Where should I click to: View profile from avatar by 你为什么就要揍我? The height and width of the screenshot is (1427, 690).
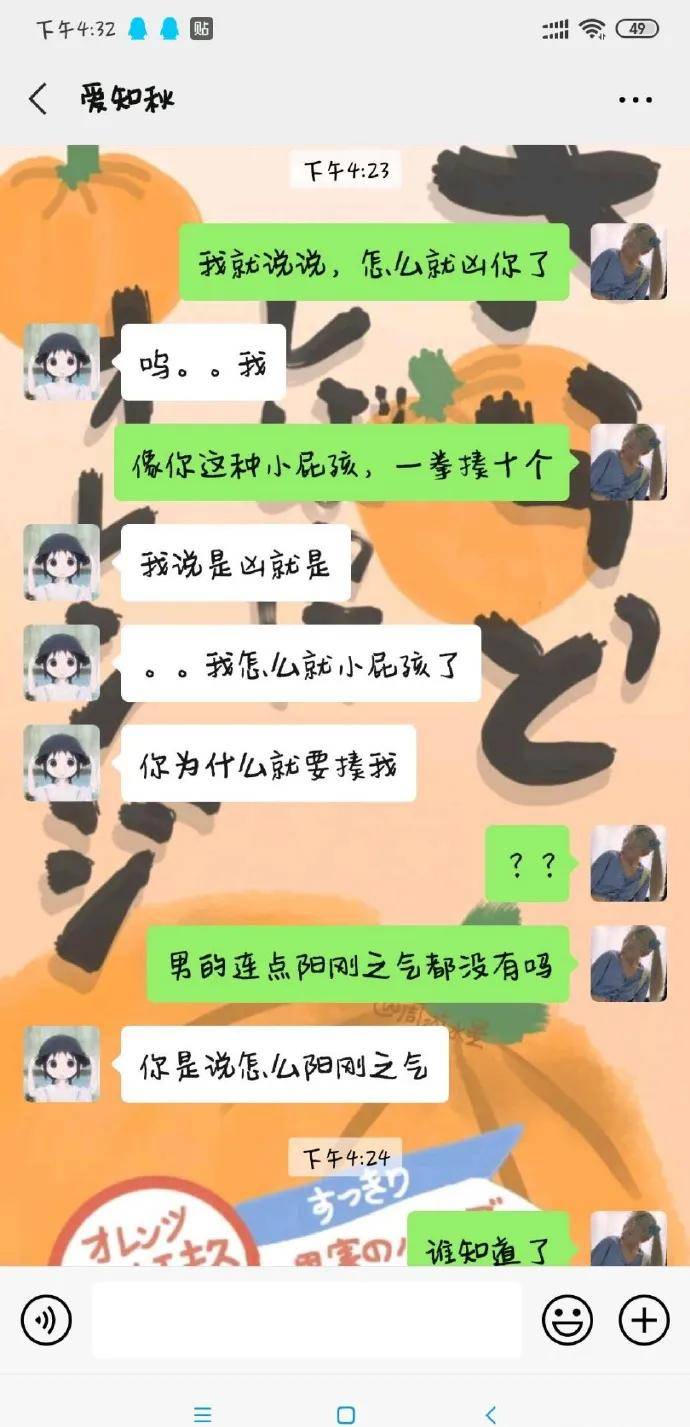click(x=62, y=763)
